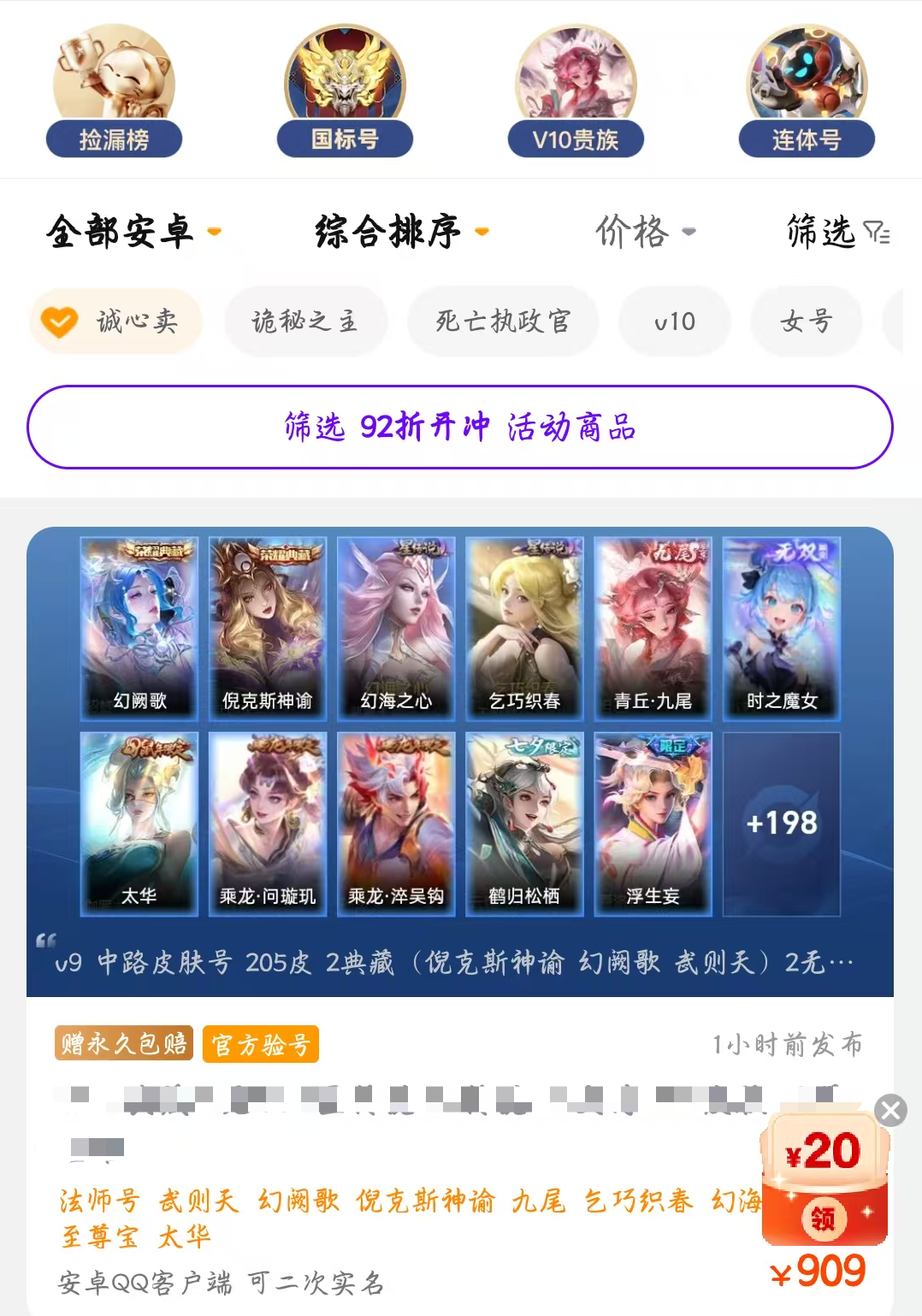Expand the 全部安卓 platform dropdown
This screenshot has width=922, height=1316.
tap(134, 232)
